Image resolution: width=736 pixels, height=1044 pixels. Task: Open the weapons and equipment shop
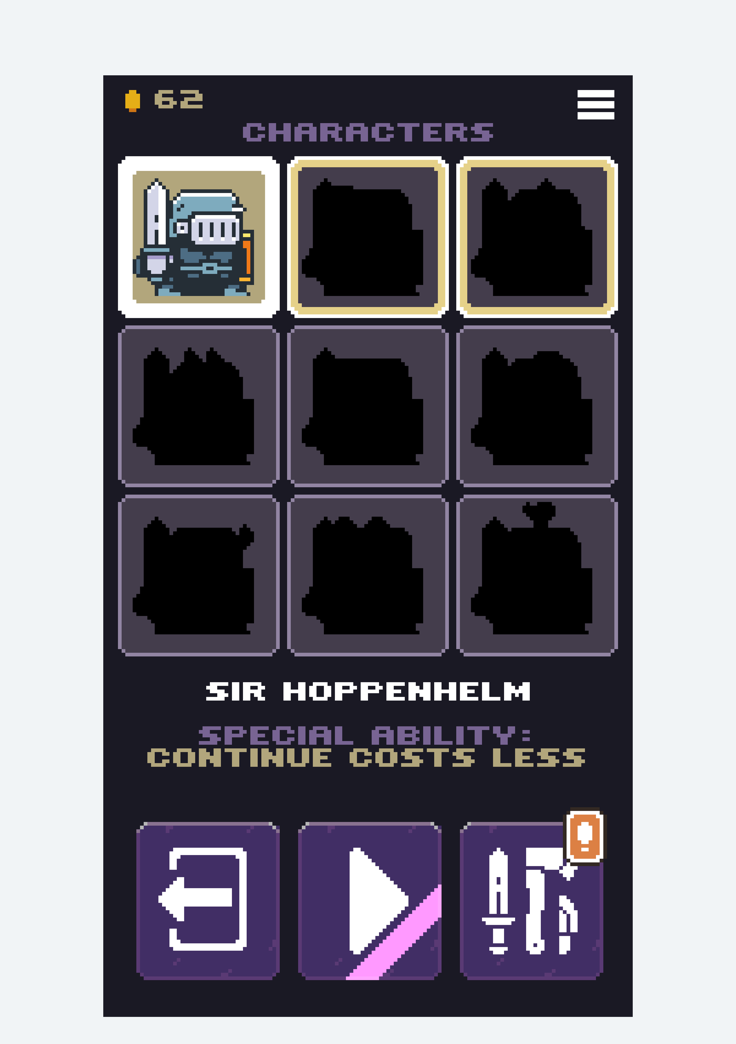[x=531, y=900]
